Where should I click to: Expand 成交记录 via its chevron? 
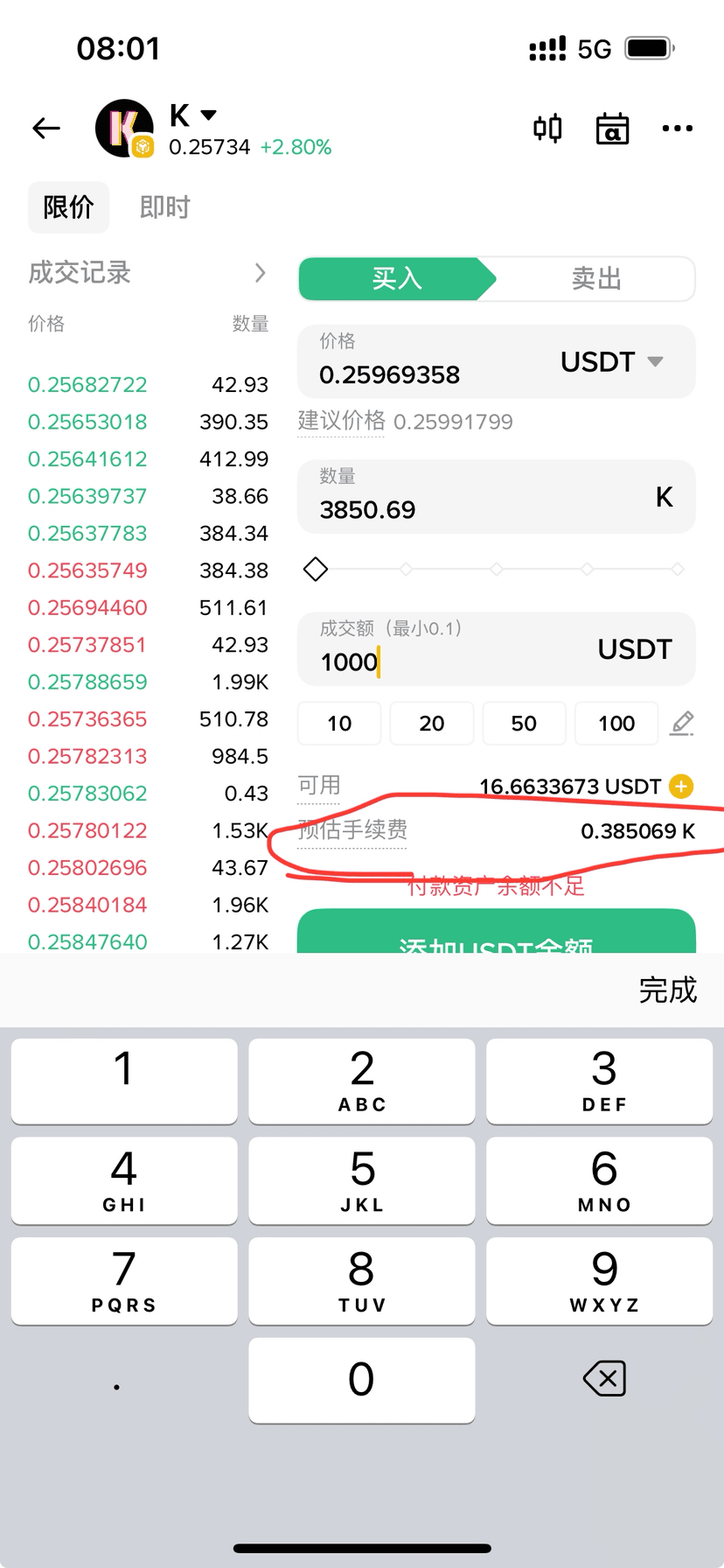pos(260,273)
